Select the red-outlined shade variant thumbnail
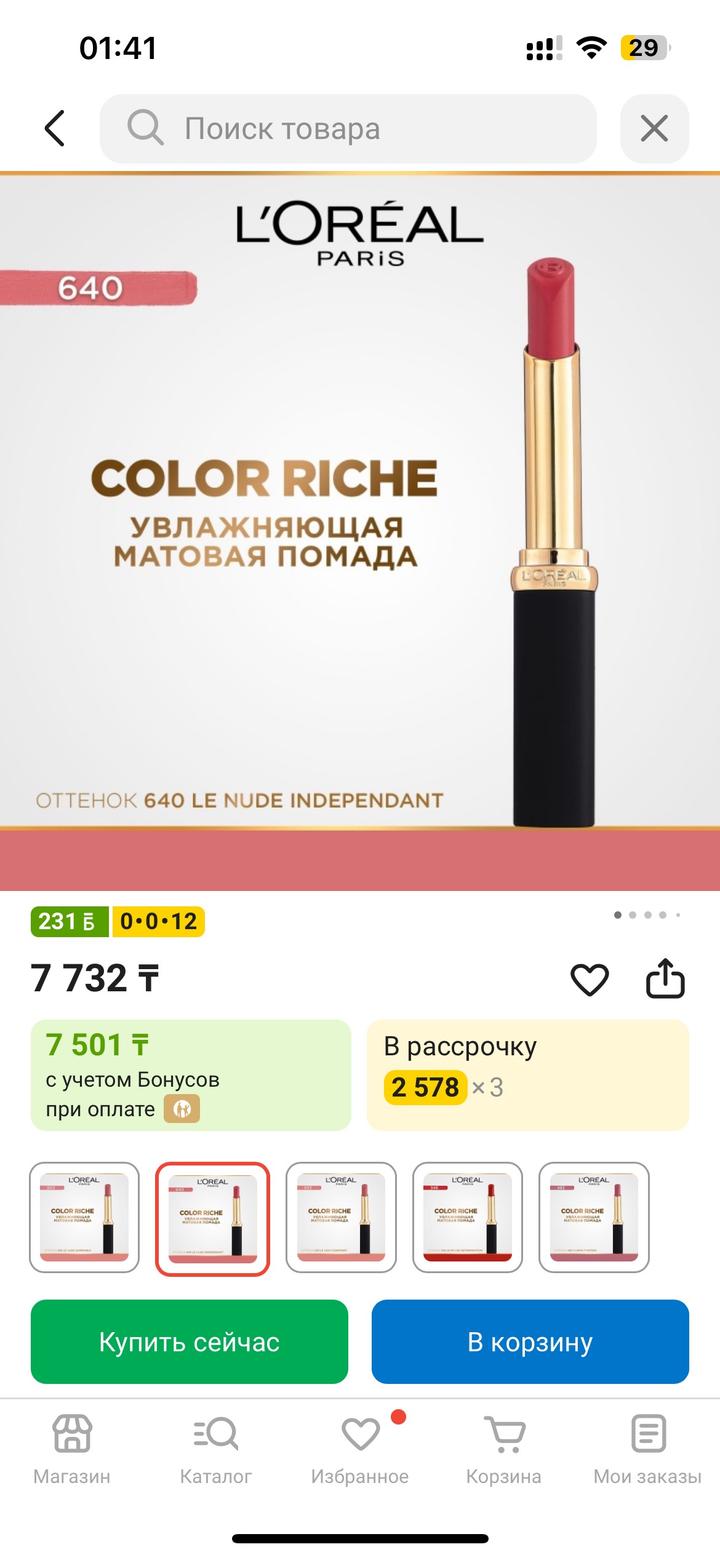 click(212, 1218)
